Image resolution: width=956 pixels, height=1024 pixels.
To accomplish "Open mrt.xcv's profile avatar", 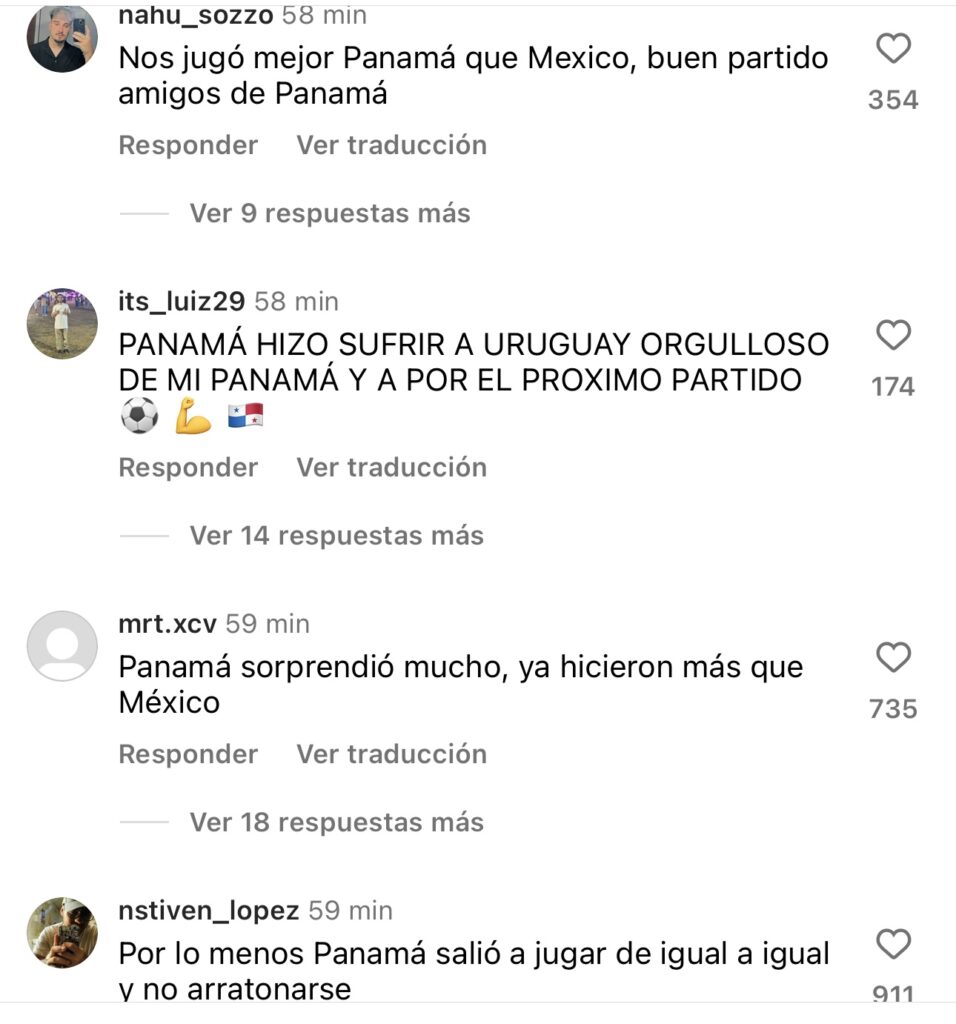I will click(62, 646).
